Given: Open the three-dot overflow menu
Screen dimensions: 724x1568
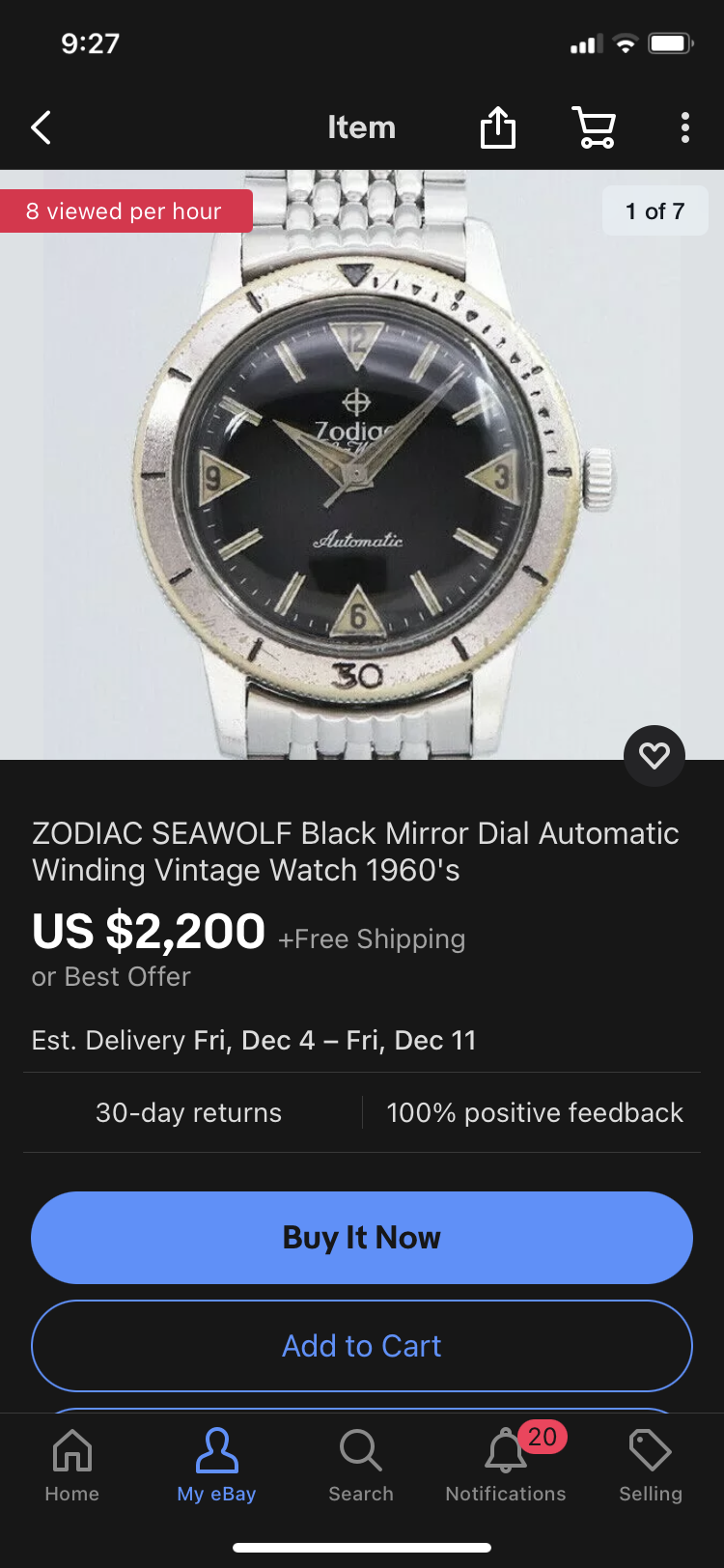Looking at the screenshot, I should click(x=684, y=127).
